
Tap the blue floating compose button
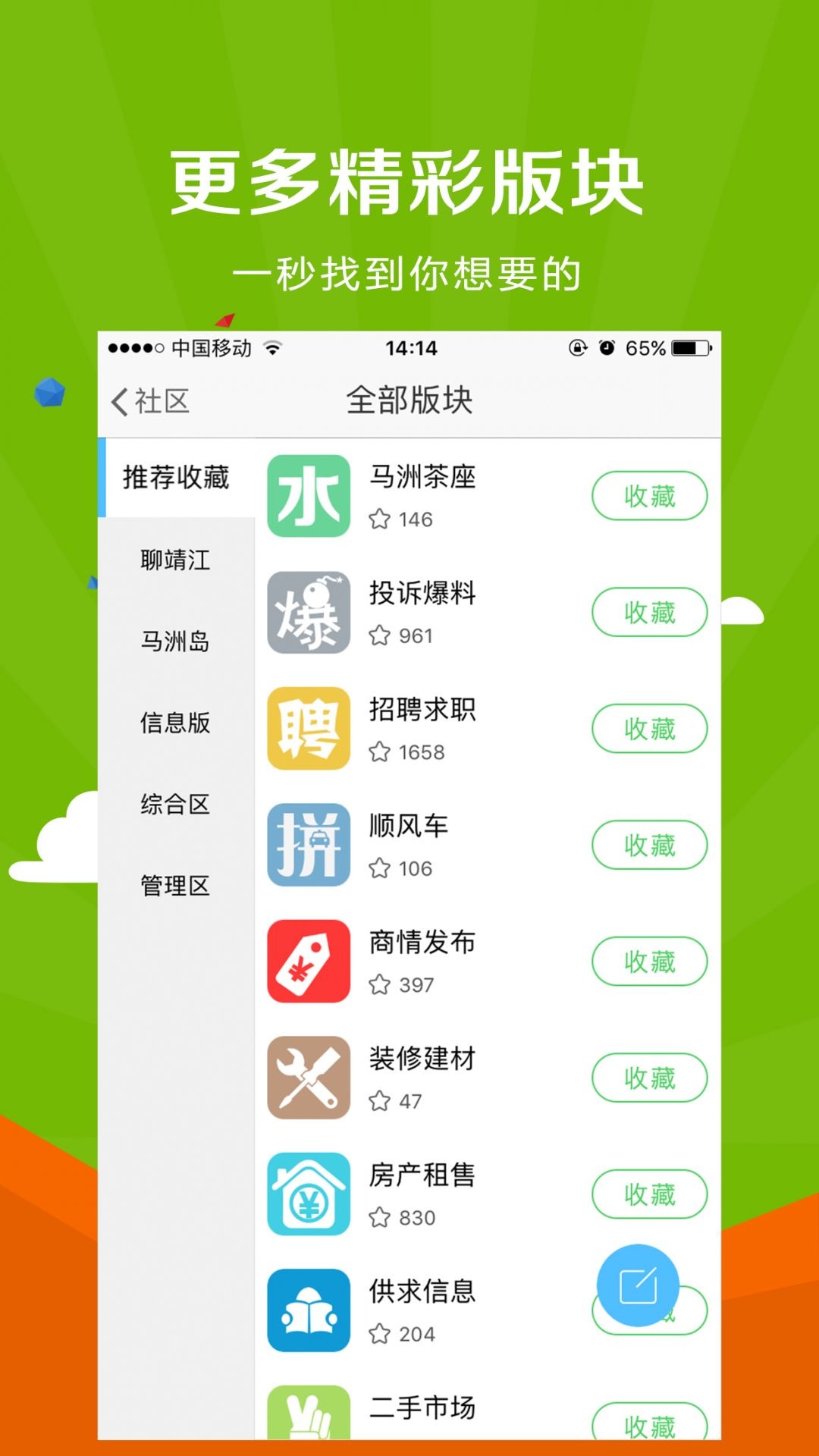(x=638, y=1288)
